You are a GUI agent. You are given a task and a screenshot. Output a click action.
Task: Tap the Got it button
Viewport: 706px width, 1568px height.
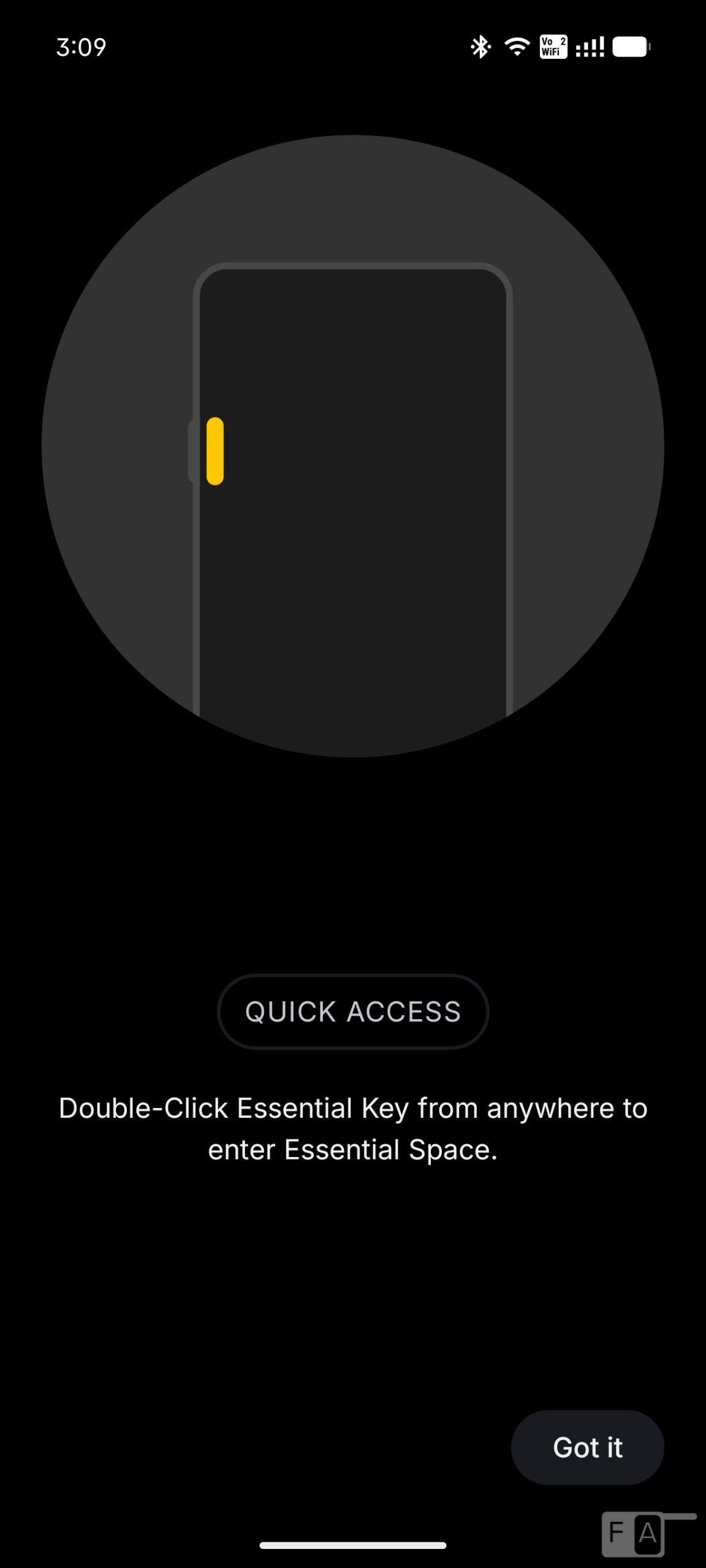pos(587,1447)
